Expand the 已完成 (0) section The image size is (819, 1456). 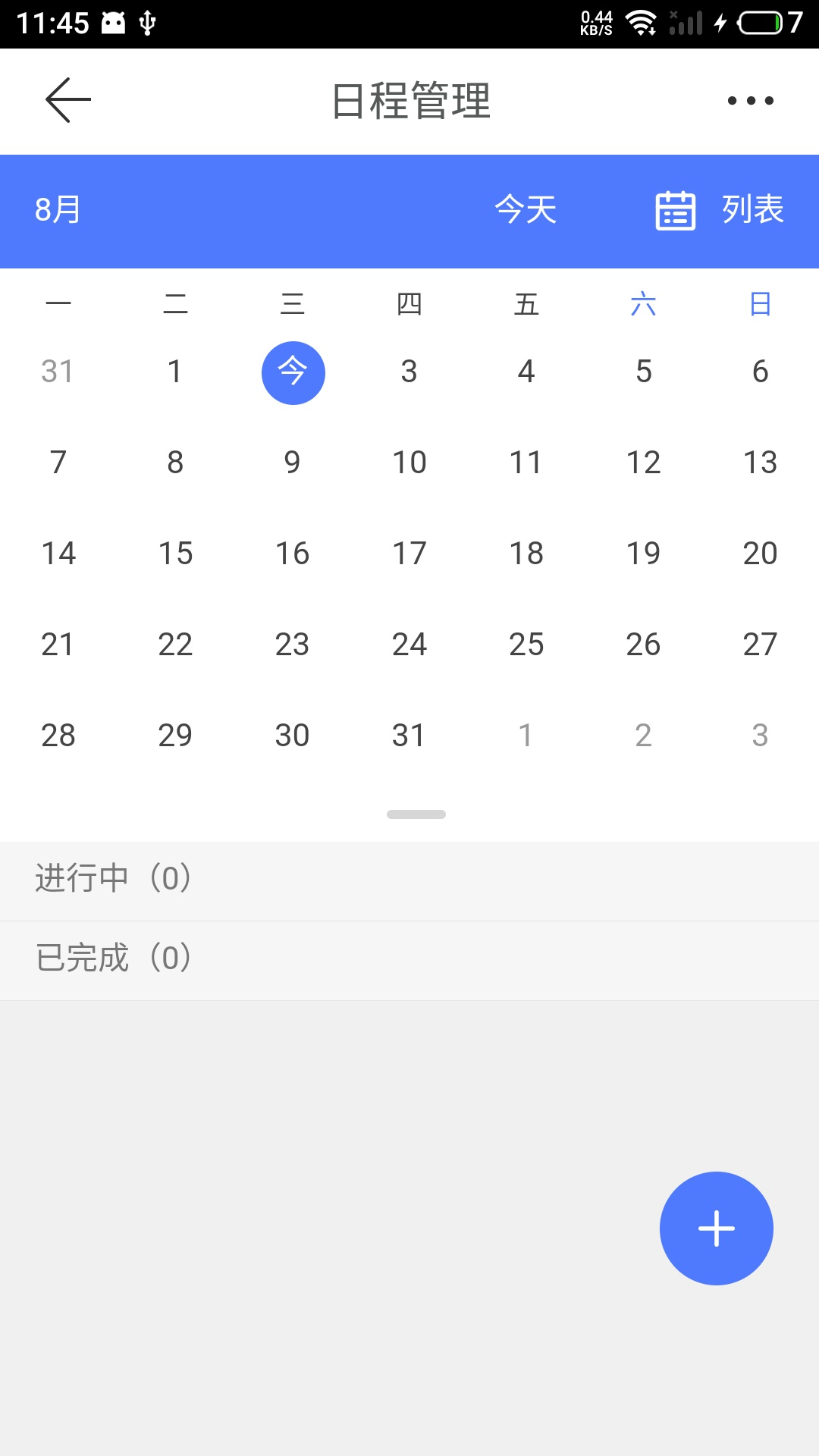(x=112, y=959)
